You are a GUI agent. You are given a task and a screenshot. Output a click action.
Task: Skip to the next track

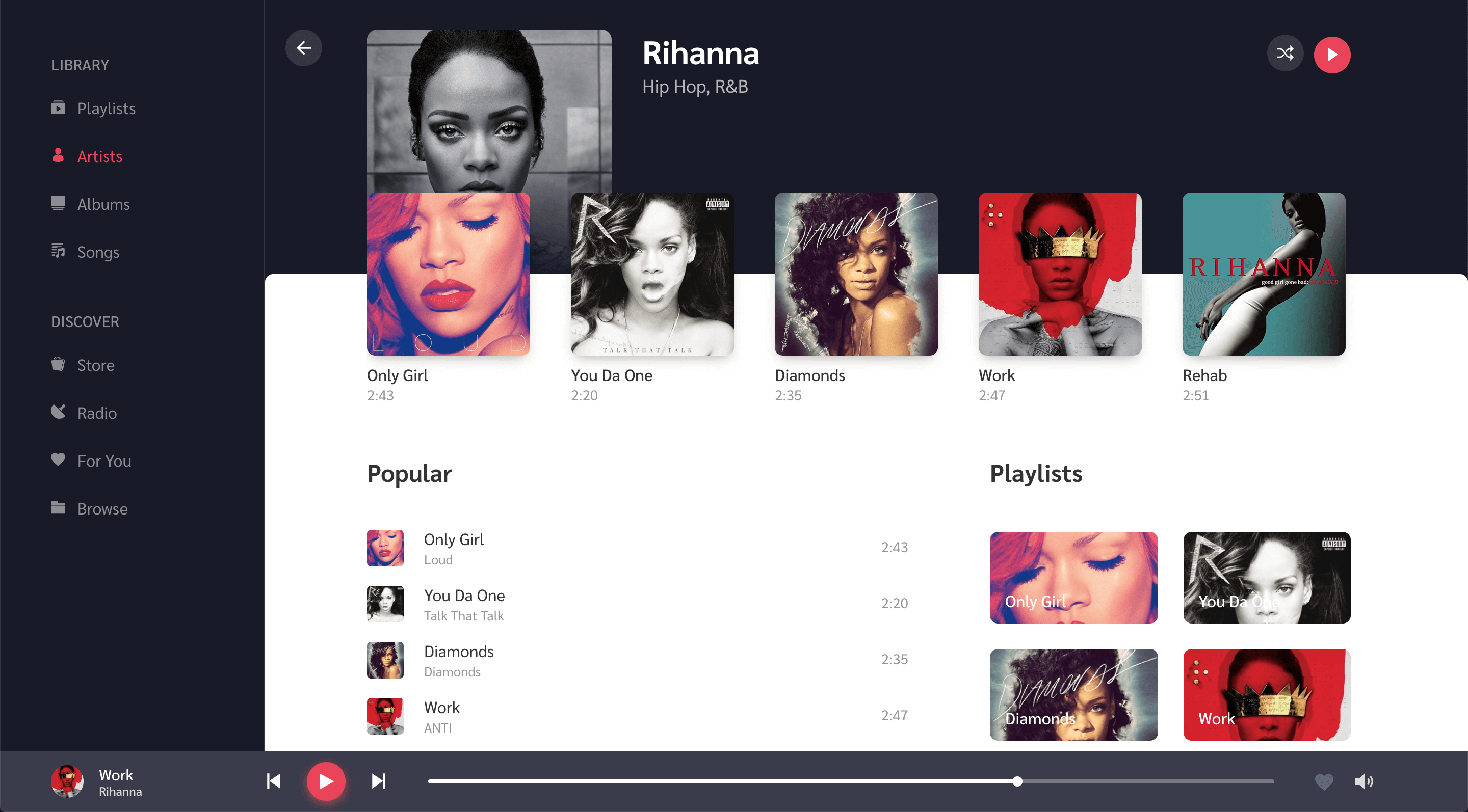[x=378, y=781]
